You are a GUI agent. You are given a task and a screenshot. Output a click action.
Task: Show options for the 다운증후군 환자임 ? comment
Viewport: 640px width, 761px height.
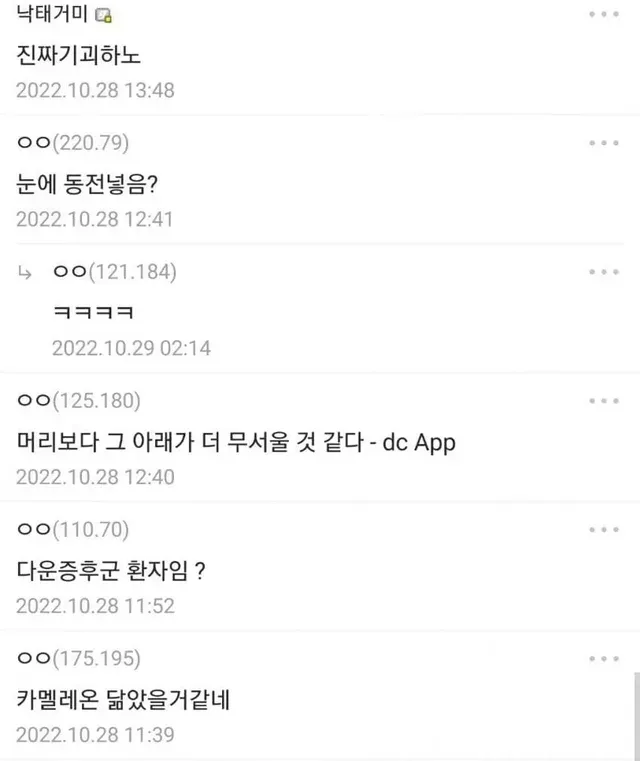click(x=604, y=530)
